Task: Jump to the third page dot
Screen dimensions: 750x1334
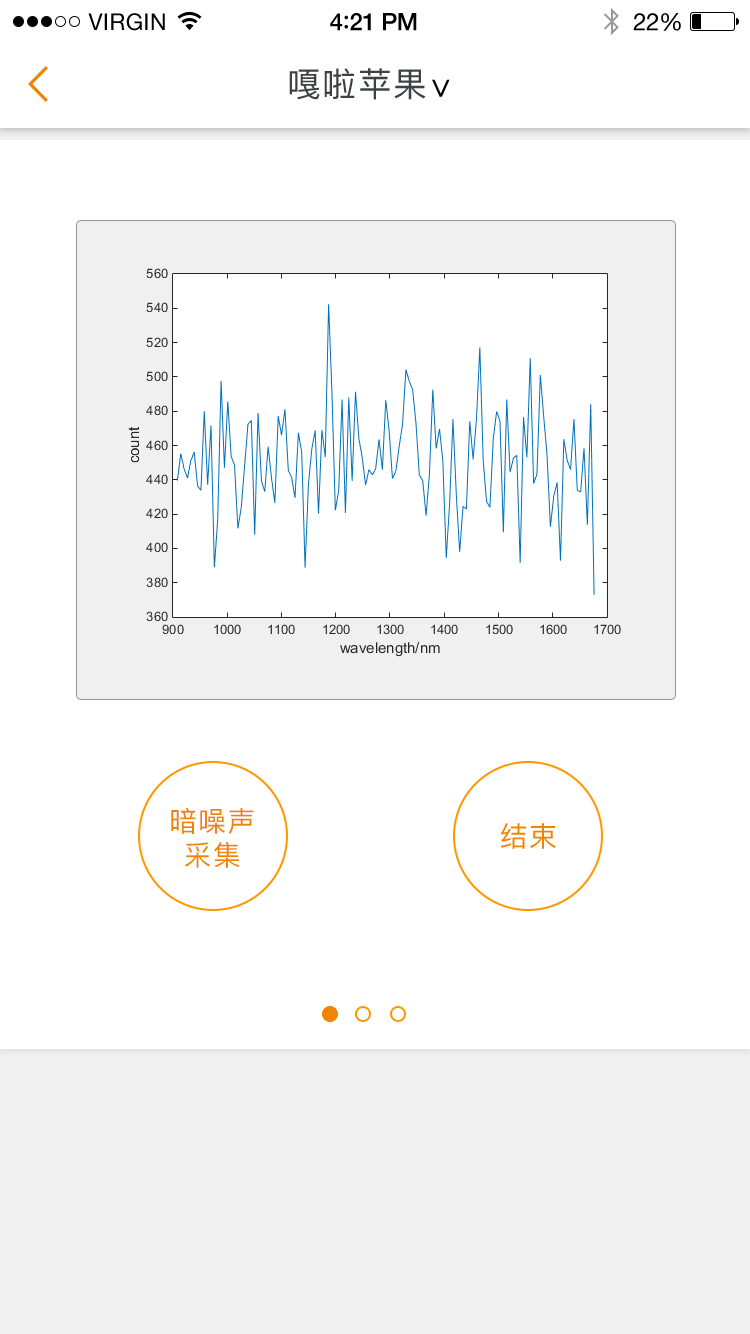Action: pyautogui.click(x=398, y=1014)
